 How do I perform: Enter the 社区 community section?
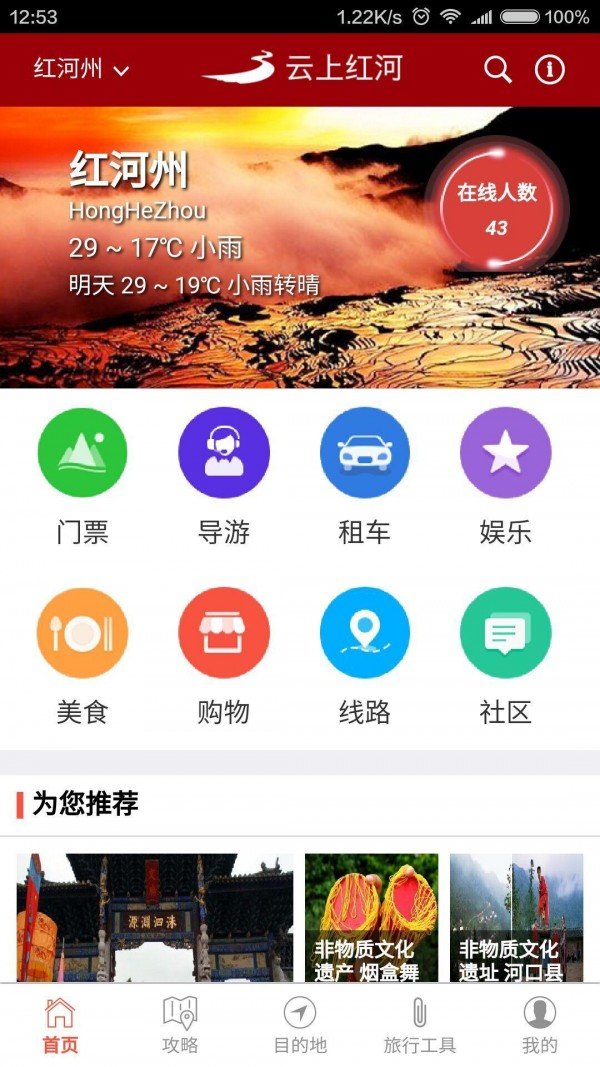point(505,658)
